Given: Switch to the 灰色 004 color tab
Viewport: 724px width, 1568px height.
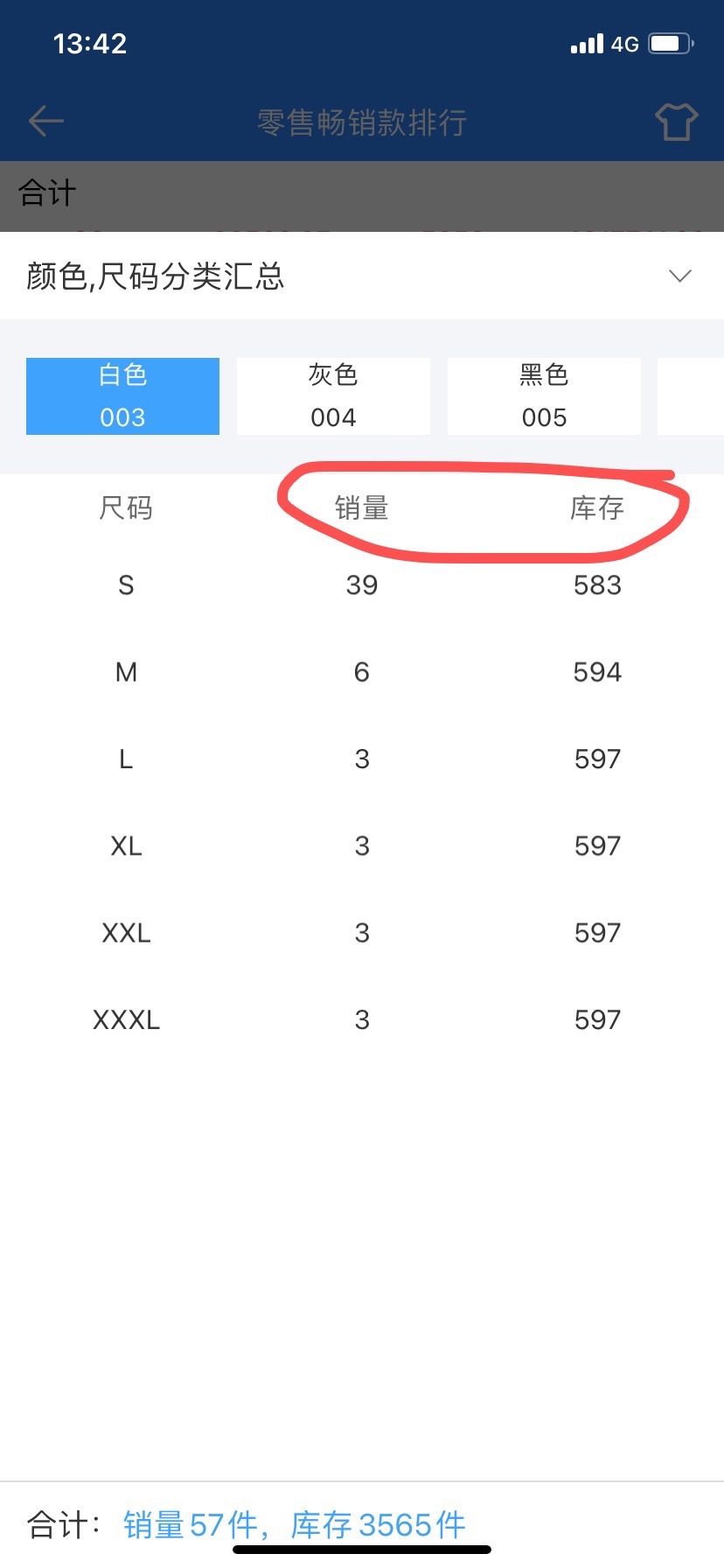Looking at the screenshot, I should pos(333,395).
